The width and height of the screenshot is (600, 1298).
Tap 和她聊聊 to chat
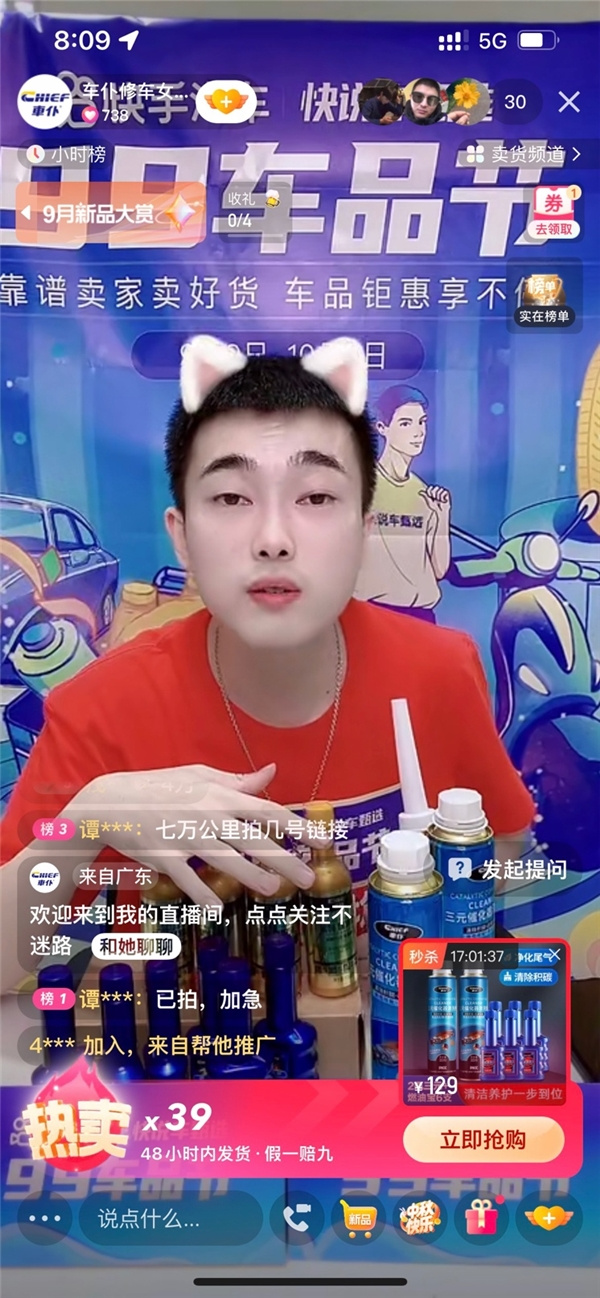(x=136, y=946)
